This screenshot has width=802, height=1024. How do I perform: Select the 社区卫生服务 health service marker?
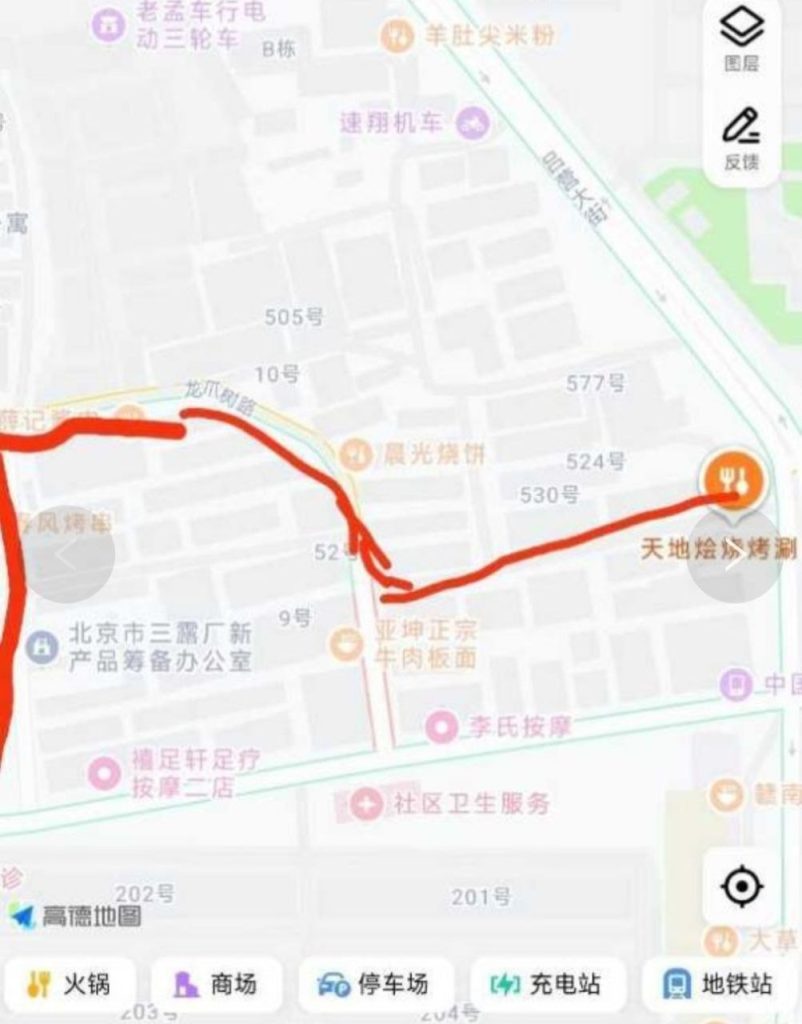(366, 800)
